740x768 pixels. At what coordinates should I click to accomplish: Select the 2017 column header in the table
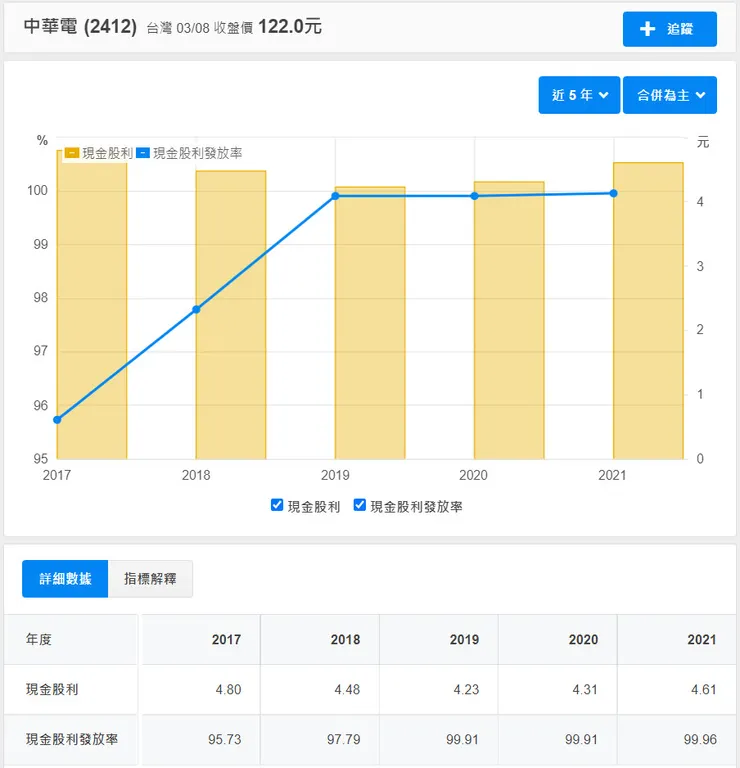[x=226, y=639]
